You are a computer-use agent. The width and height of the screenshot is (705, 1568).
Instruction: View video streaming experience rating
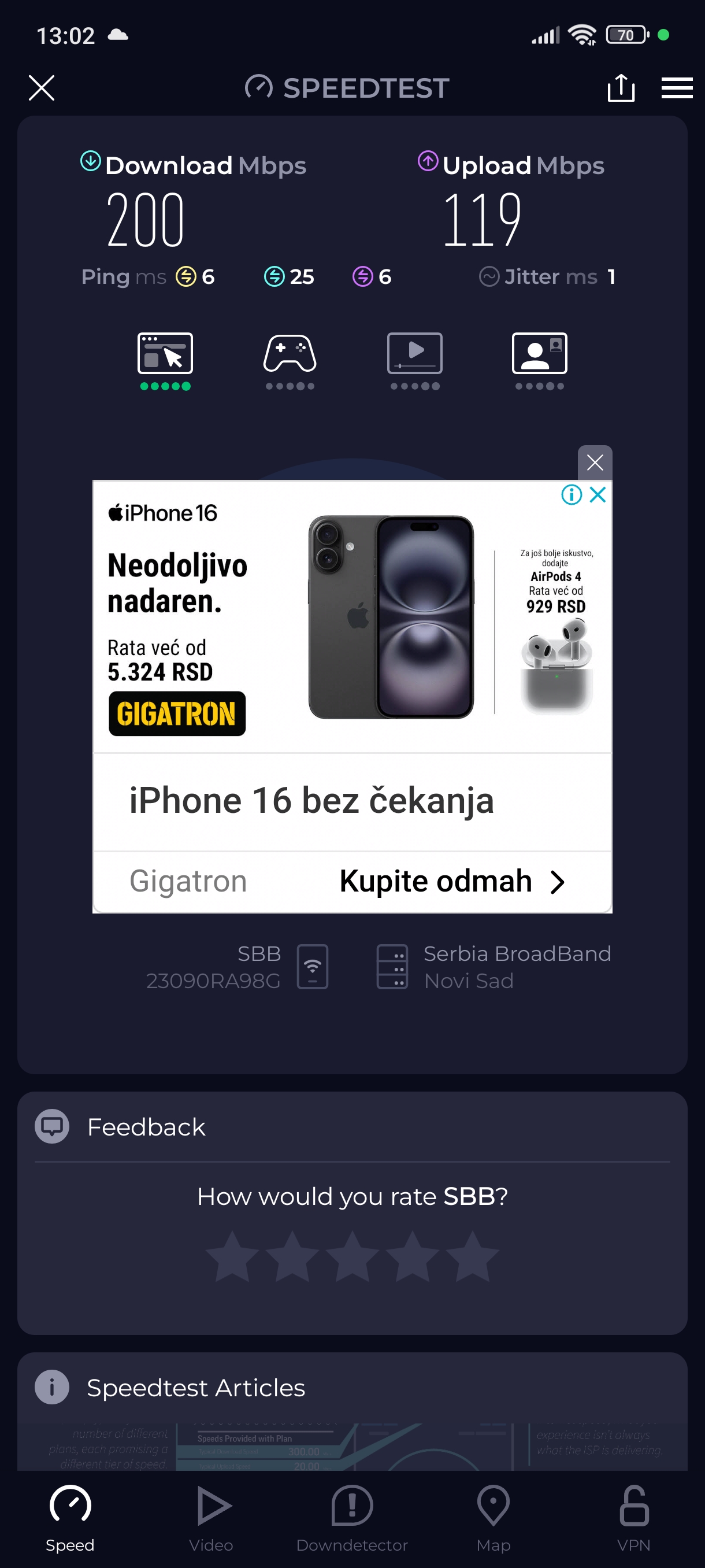(x=414, y=360)
